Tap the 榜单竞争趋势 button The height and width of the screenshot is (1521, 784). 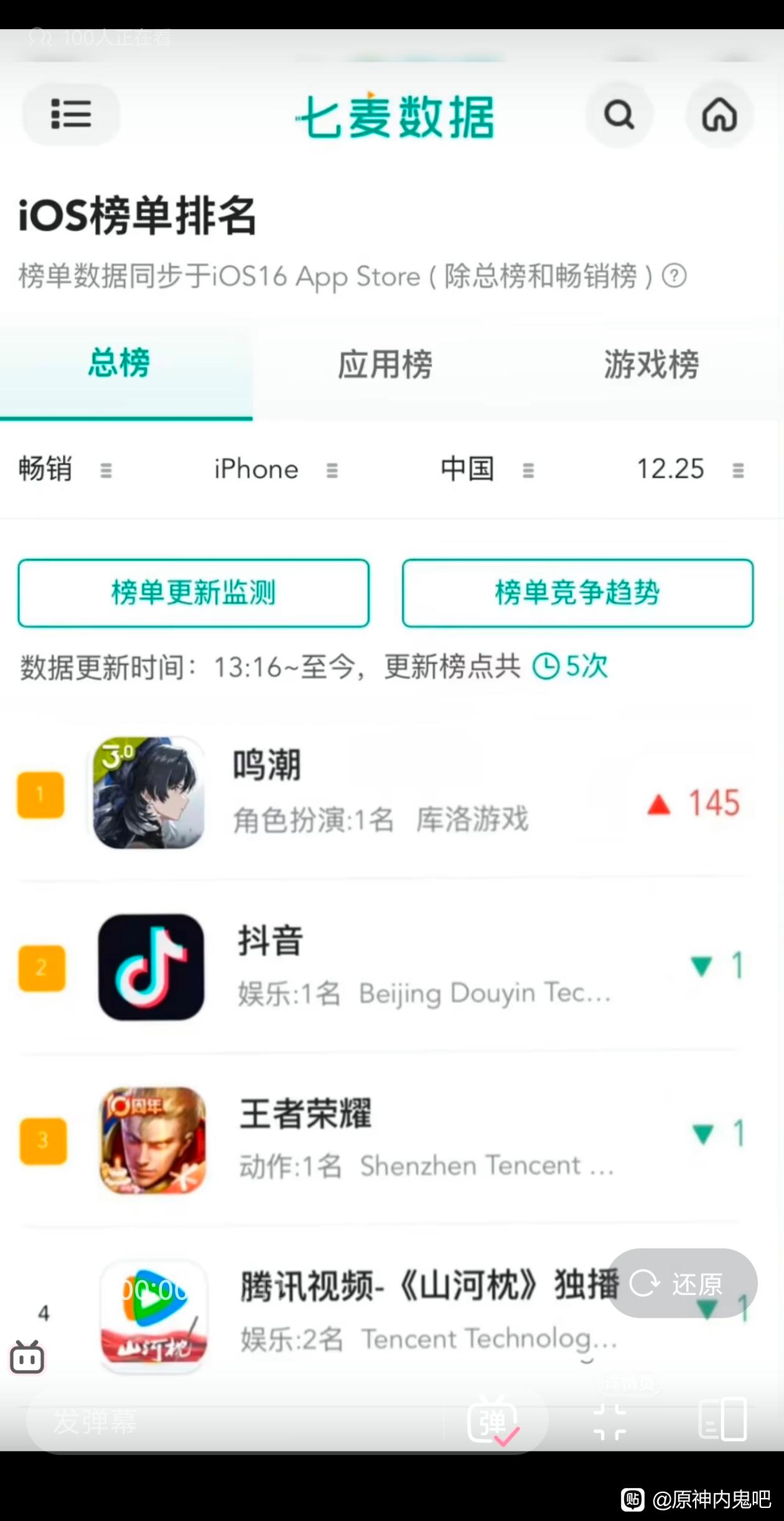[x=577, y=592]
